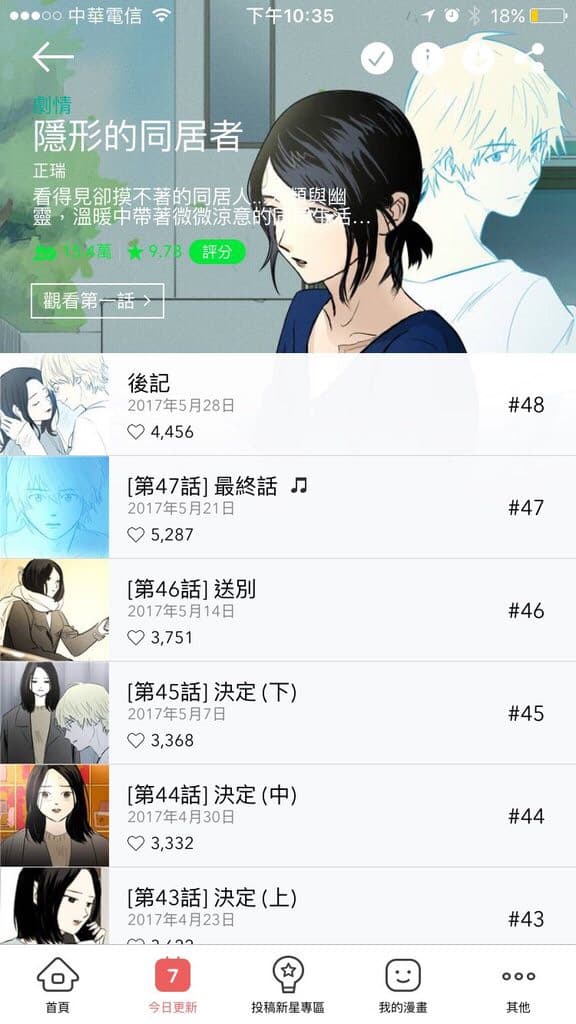Open the 投稿新星專區 tab

click(288, 984)
